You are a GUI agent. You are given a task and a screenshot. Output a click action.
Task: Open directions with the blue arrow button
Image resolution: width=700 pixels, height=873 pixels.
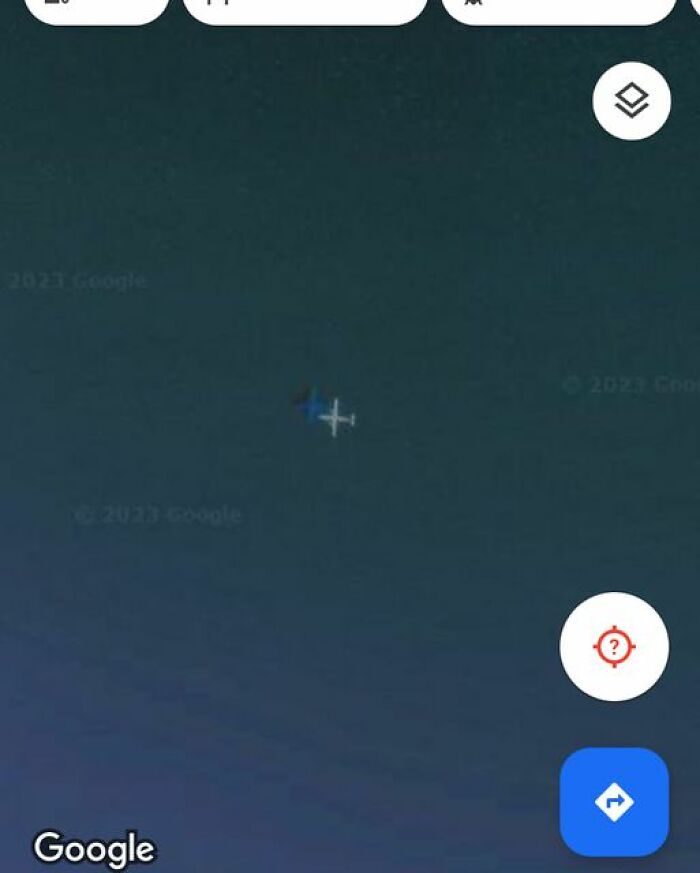[614, 802]
